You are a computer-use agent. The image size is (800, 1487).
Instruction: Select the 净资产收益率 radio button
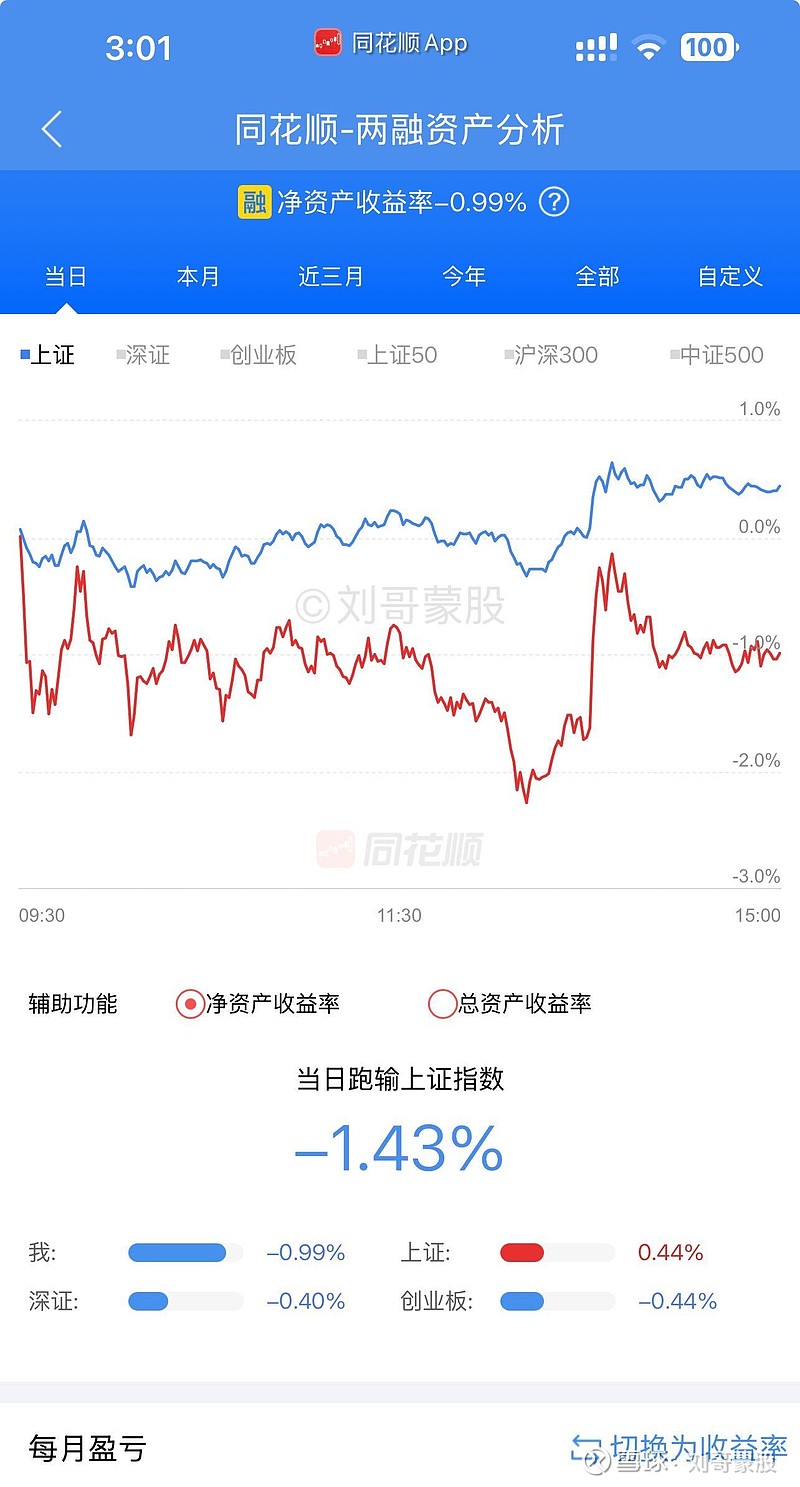click(188, 1004)
